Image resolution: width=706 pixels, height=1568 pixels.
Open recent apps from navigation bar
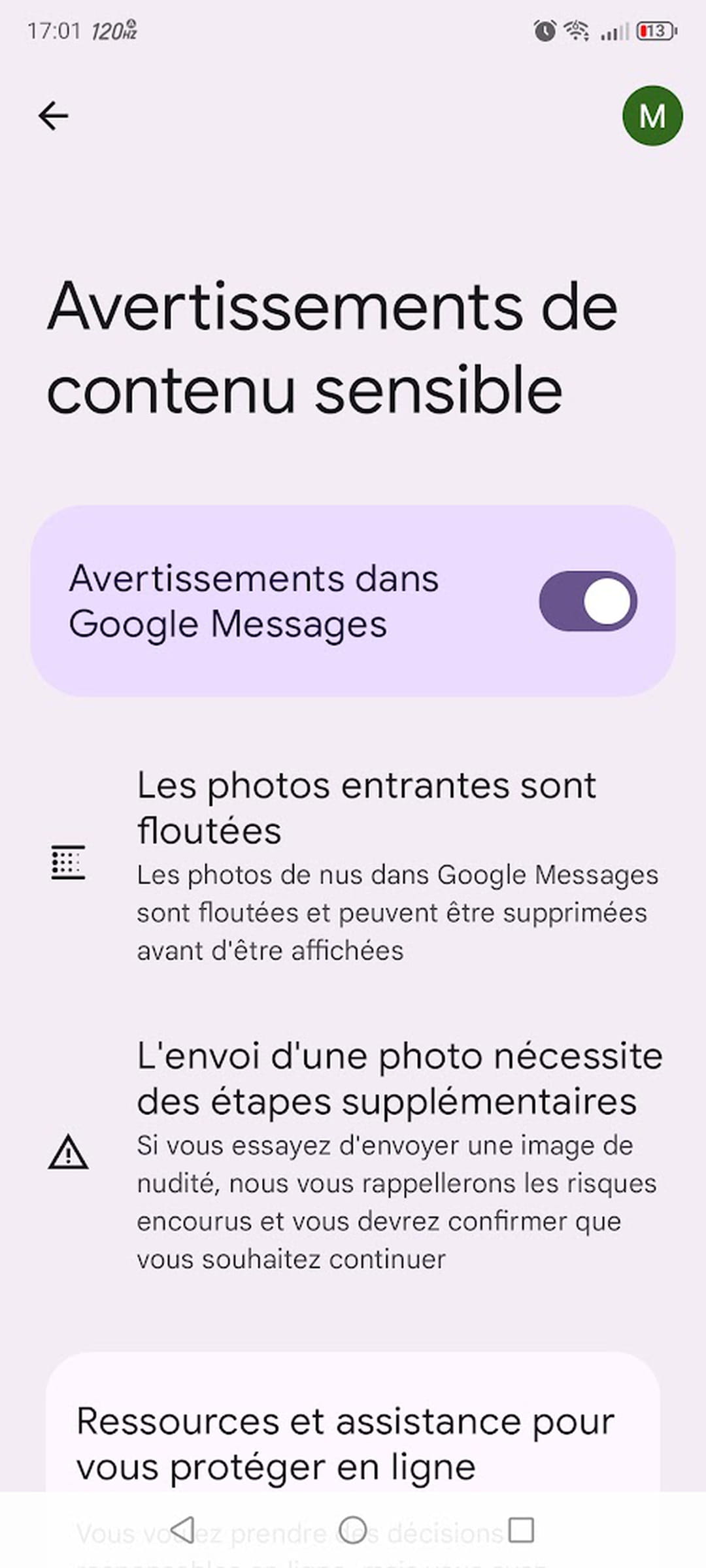click(521, 1530)
